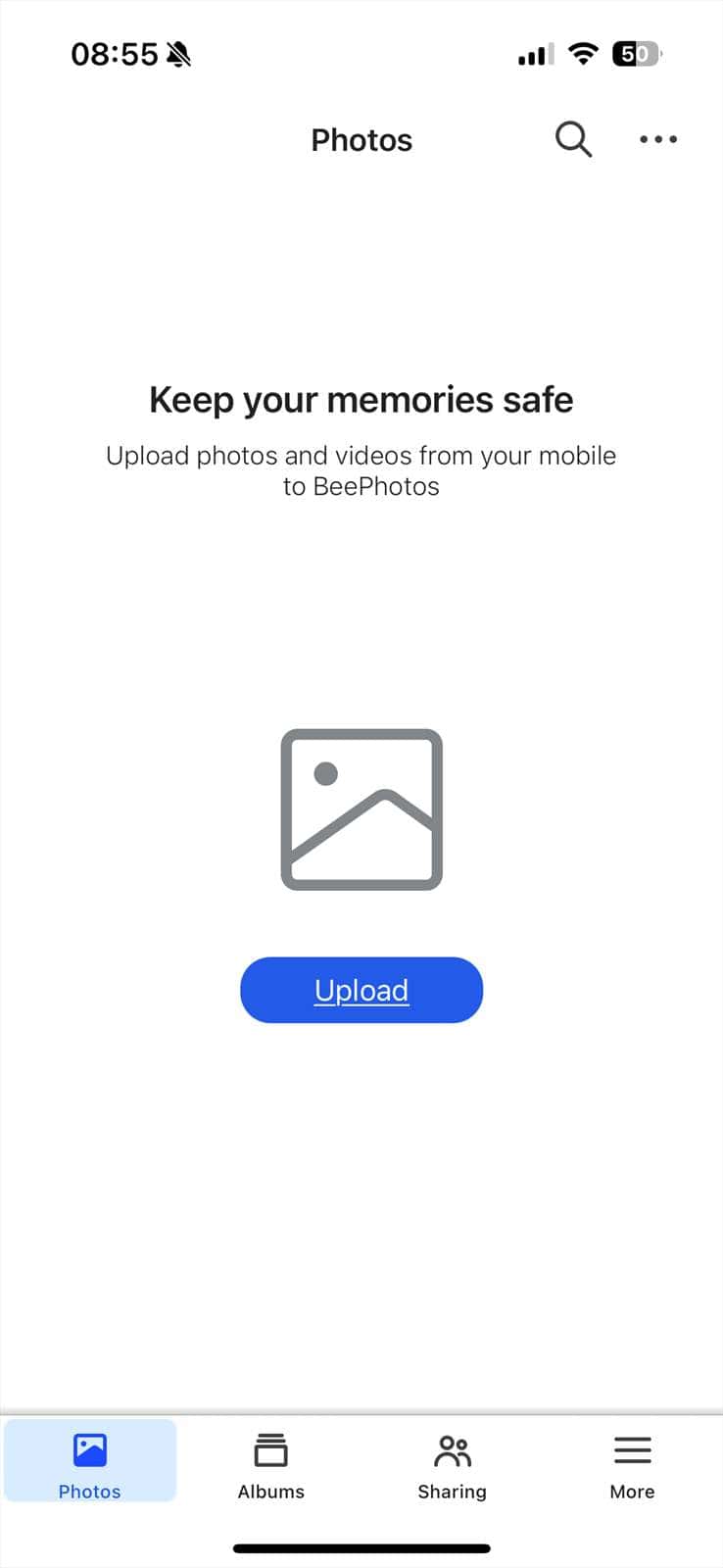This screenshot has width=723, height=1568.
Task: Go to the Sharing tab
Action: point(452,1466)
